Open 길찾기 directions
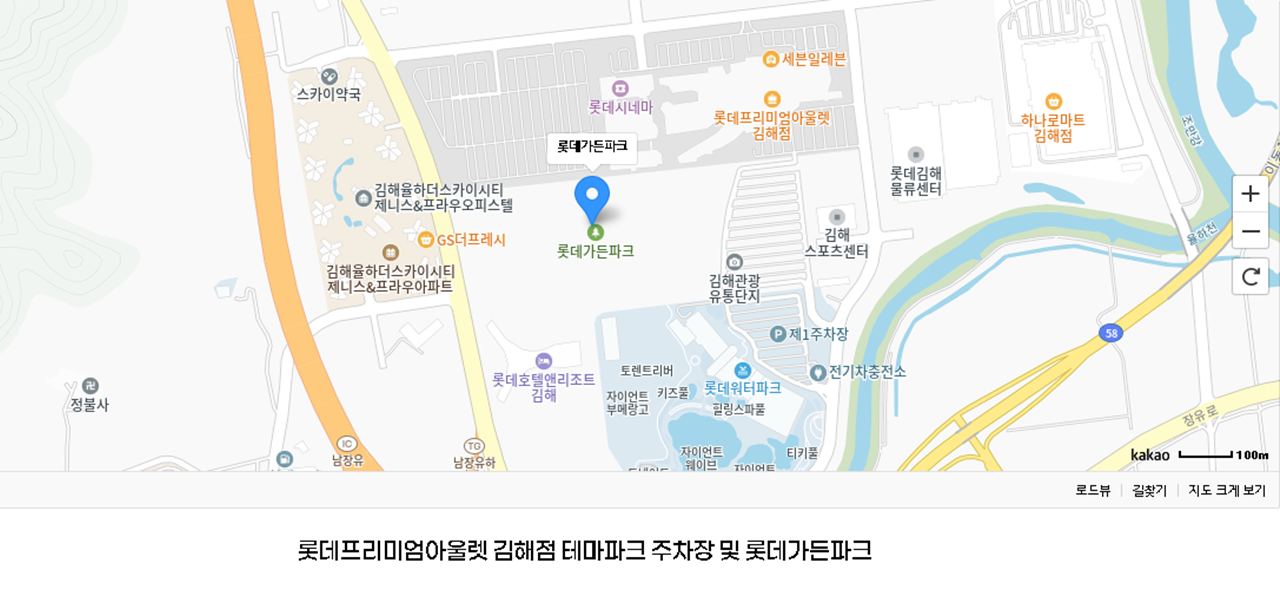This screenshot has height=592, width=1280. point(1149,490)
